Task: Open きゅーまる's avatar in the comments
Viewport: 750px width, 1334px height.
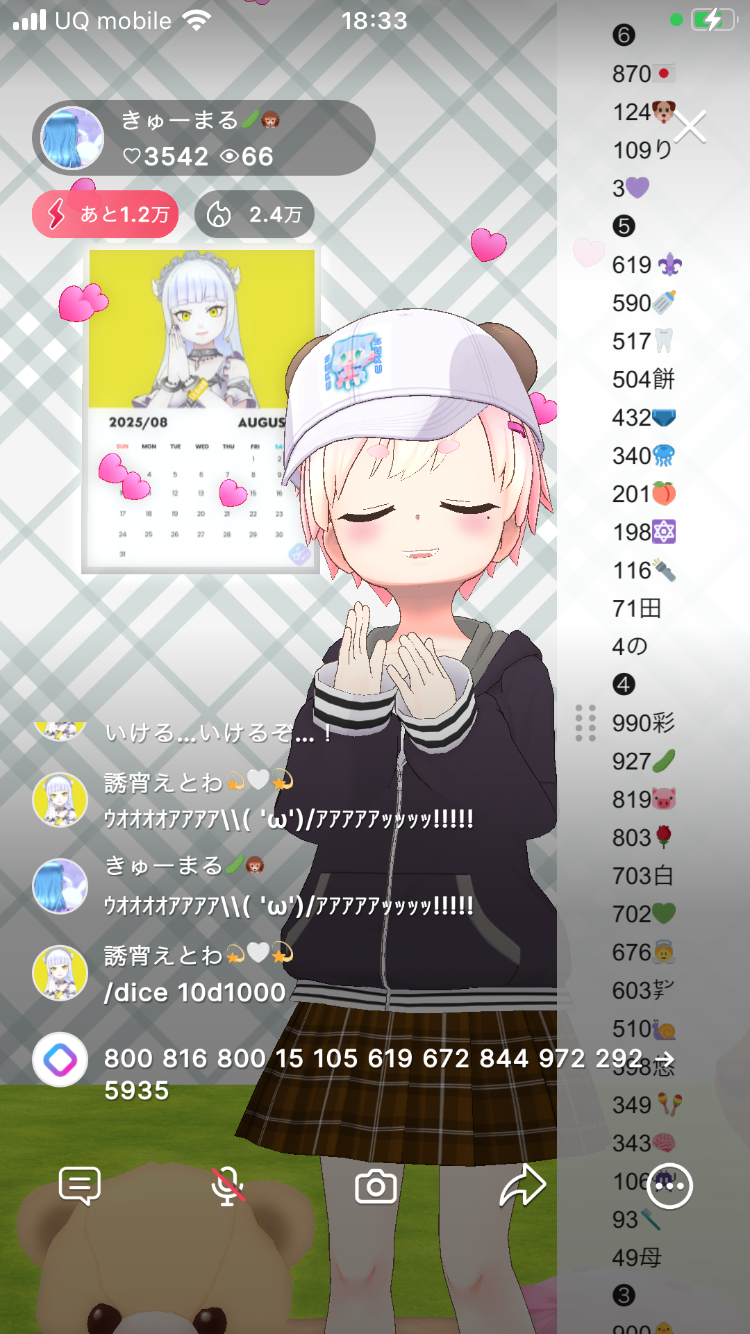Action: [x=60, y=885]
